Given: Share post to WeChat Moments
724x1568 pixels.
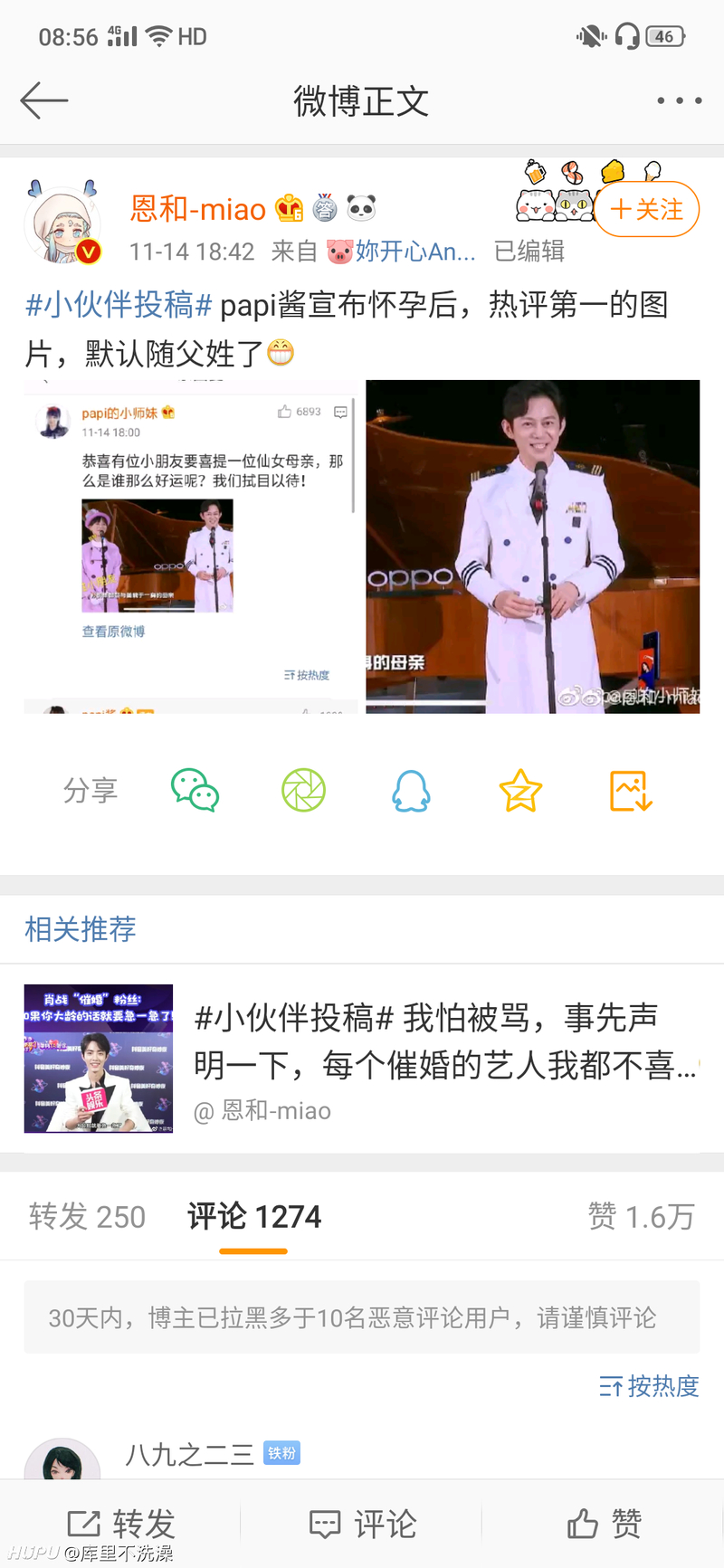Looking at the screenshot, I should click(x=303, y=791).
